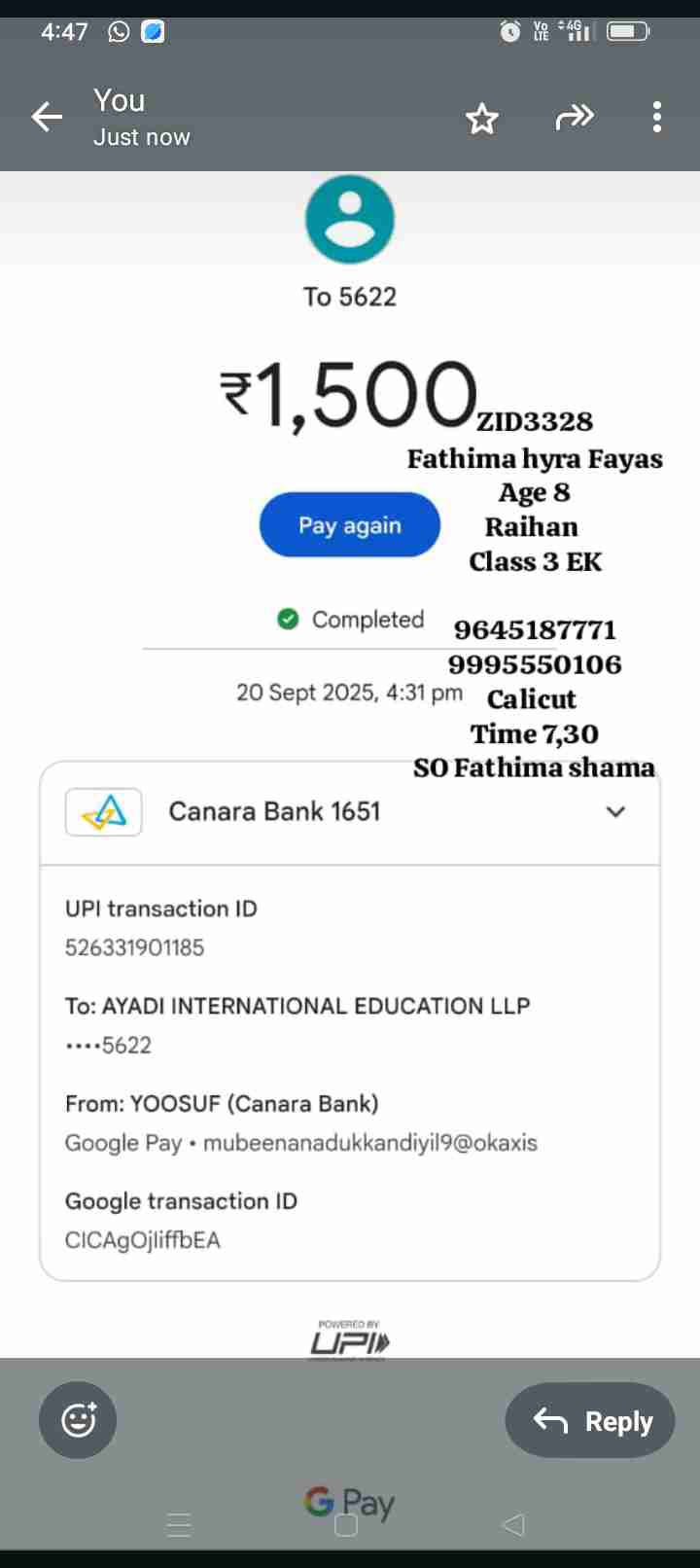This screenshot has height=1568, width=700.
Task: Forward this image
Action: pyautogui.click(x=574, y=118)
